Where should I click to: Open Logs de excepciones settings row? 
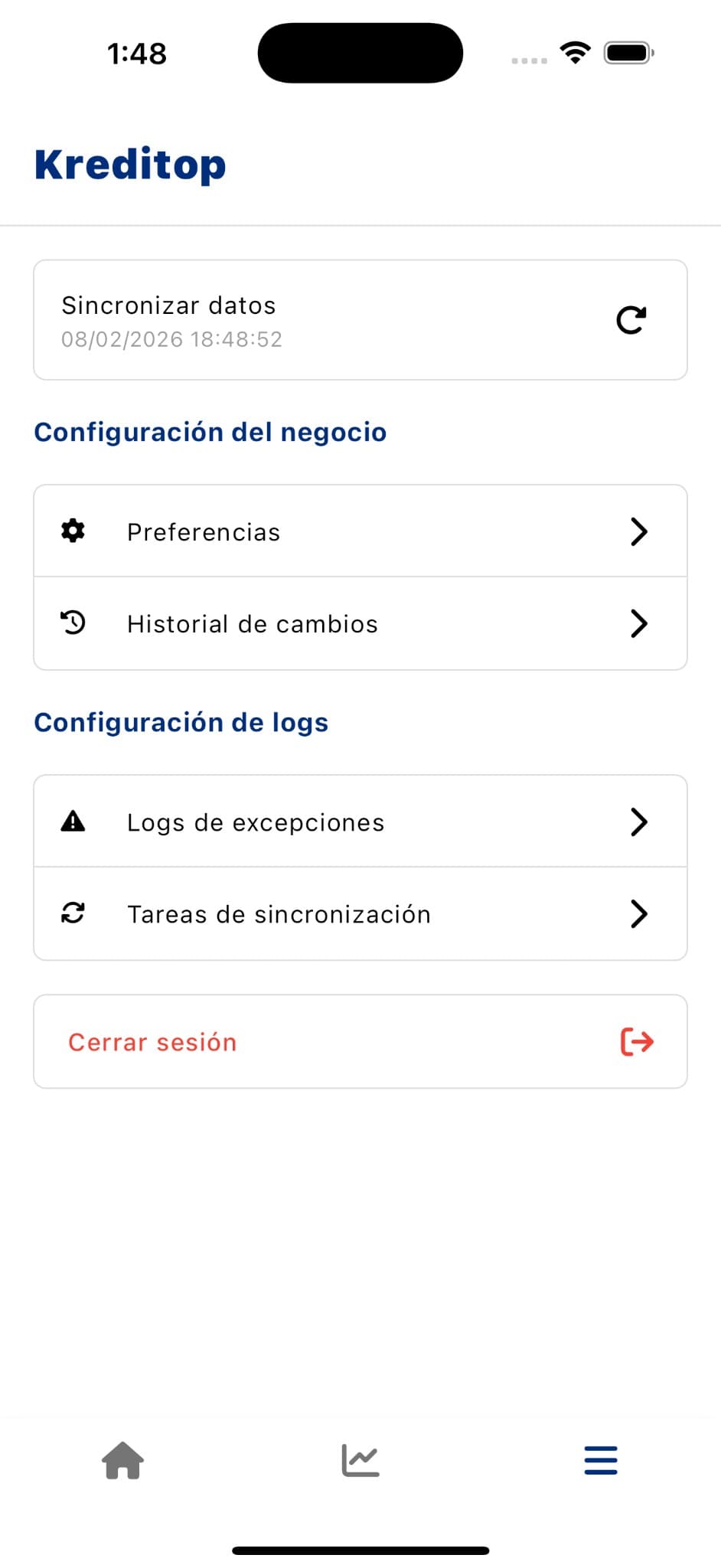pos(256,822)
